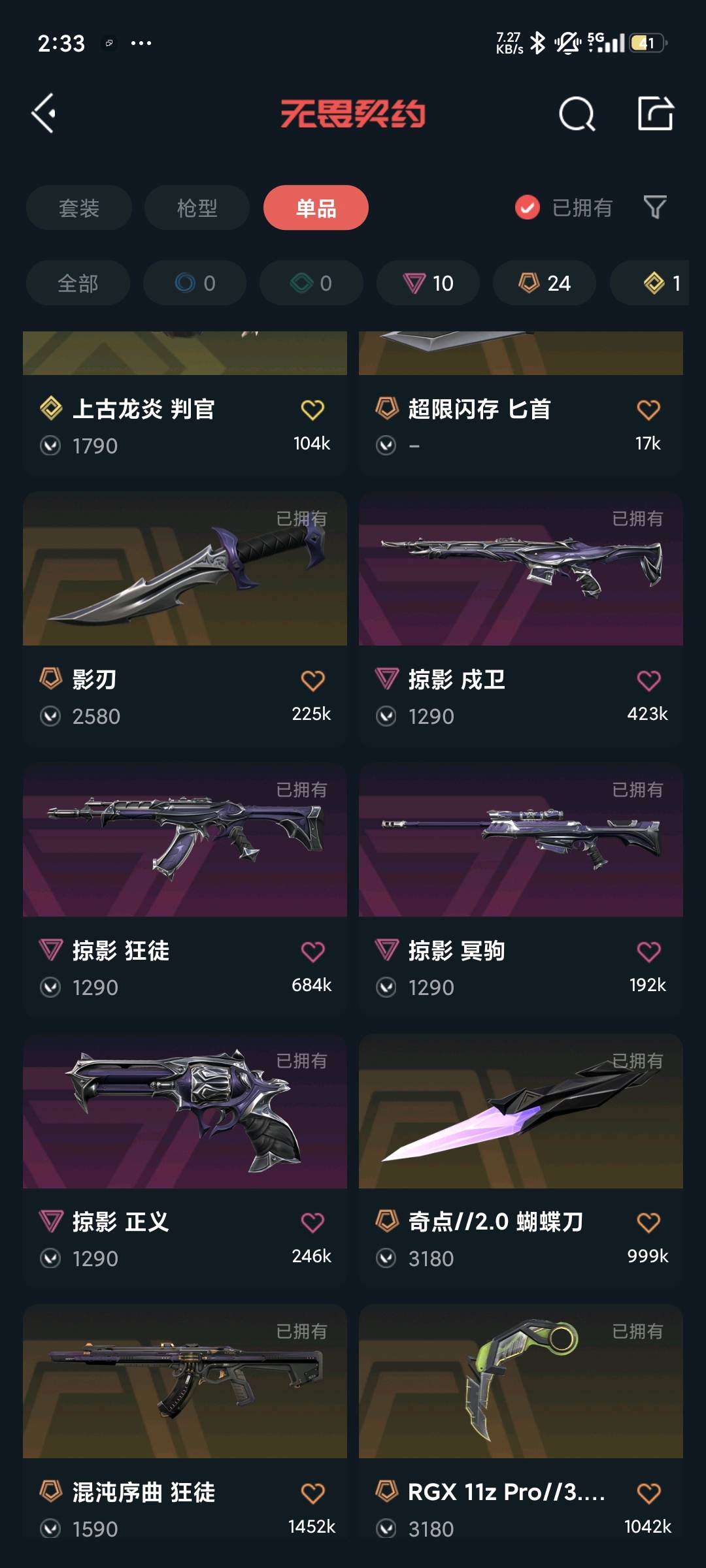Select the 单品 tab
Viewport: 706px width, 1568px height.
pos(316,208)
